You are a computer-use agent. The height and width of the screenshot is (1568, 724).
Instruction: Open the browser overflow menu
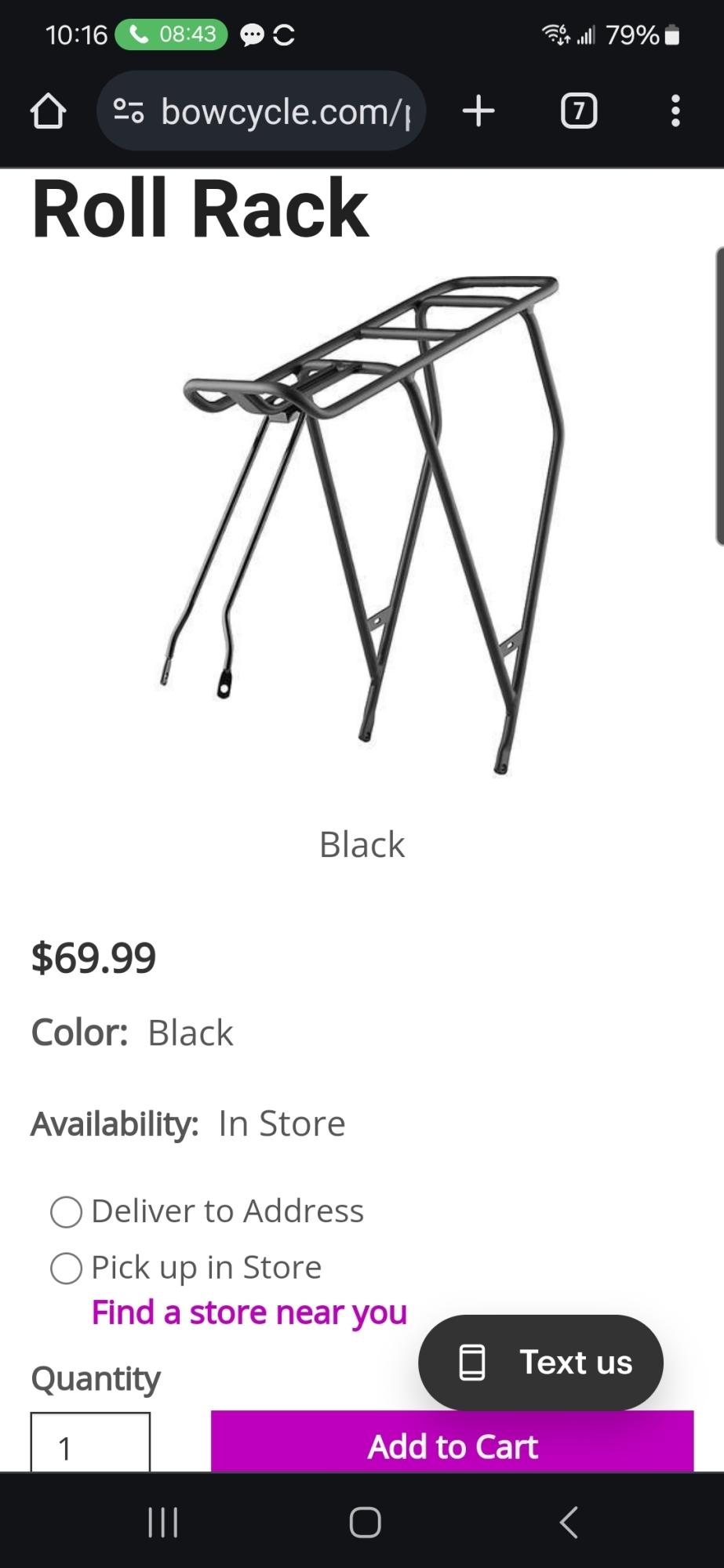click(x=675, y=111)
